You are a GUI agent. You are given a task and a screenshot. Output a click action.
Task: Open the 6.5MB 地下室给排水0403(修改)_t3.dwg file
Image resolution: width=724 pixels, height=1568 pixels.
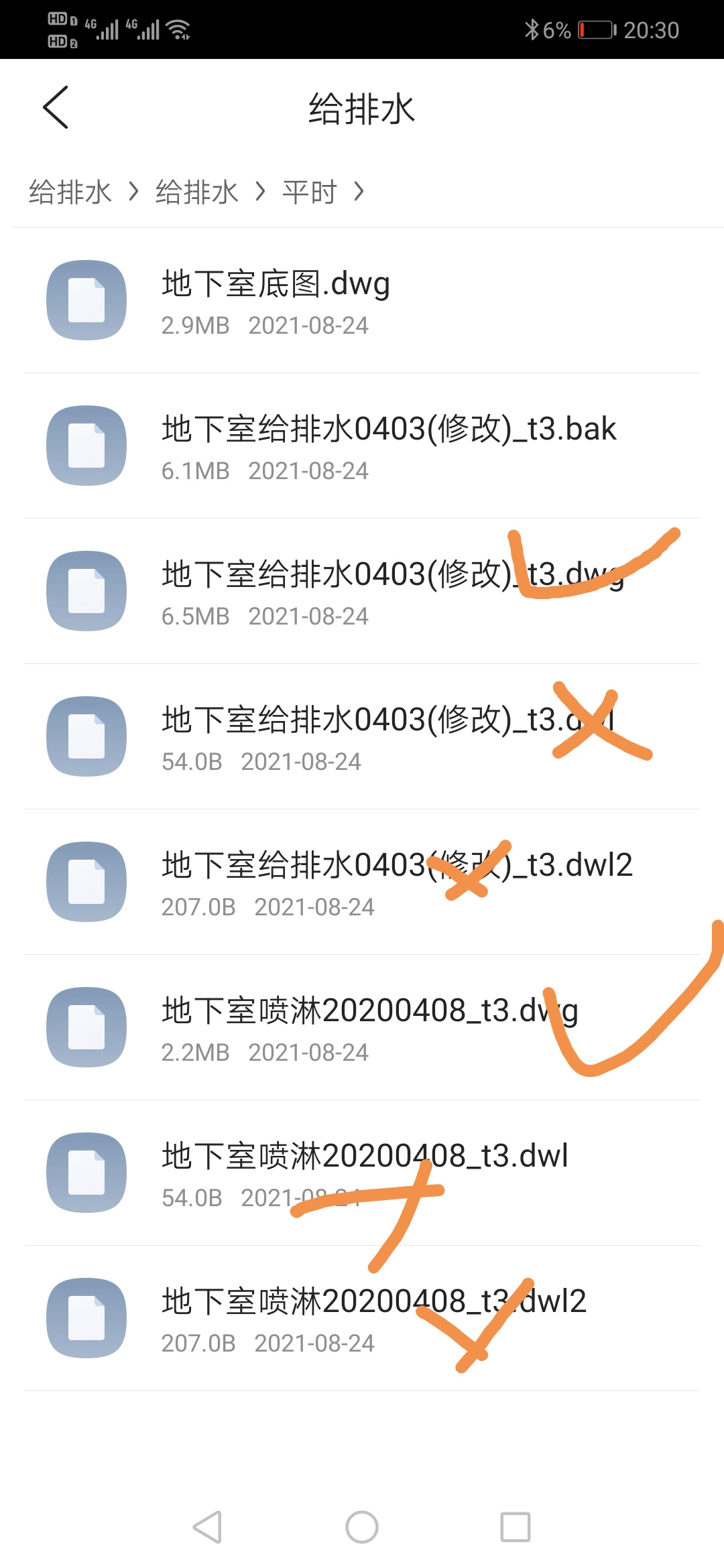pos(362,591)
